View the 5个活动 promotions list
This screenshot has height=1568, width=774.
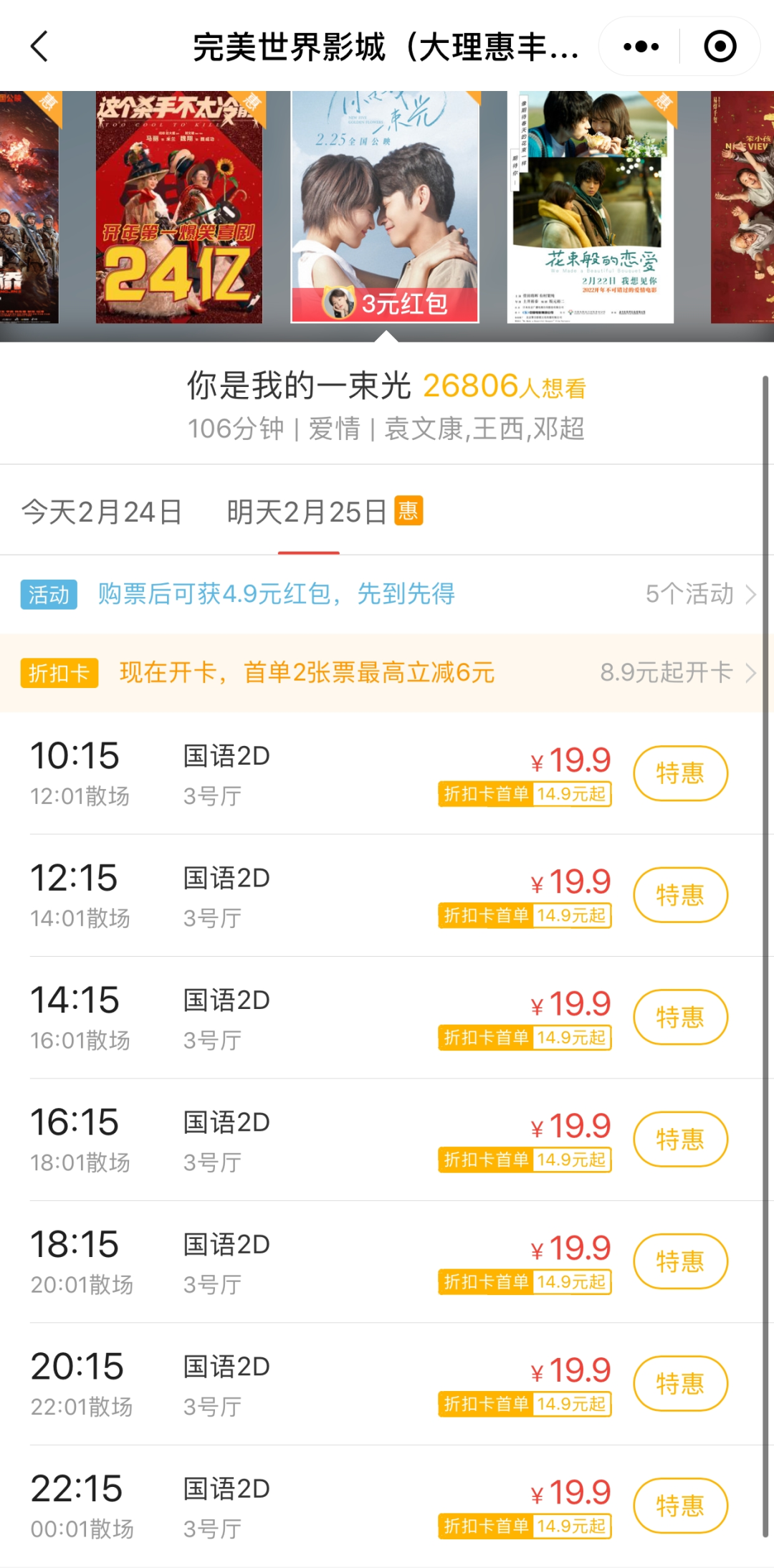(x=699, y=594)
